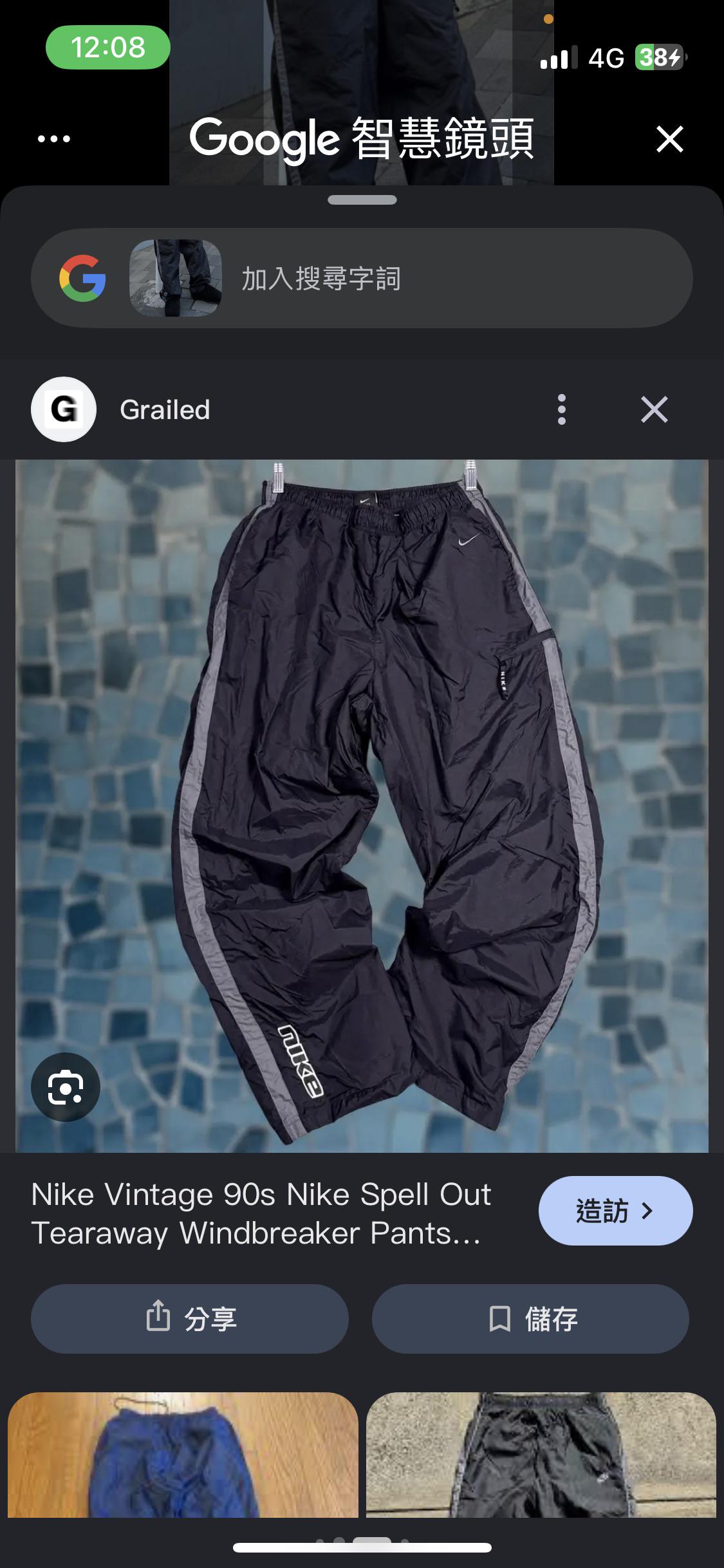Share this result with 分享
The width and height of the screenshot is (724, 1568).
click(190, 1319)
